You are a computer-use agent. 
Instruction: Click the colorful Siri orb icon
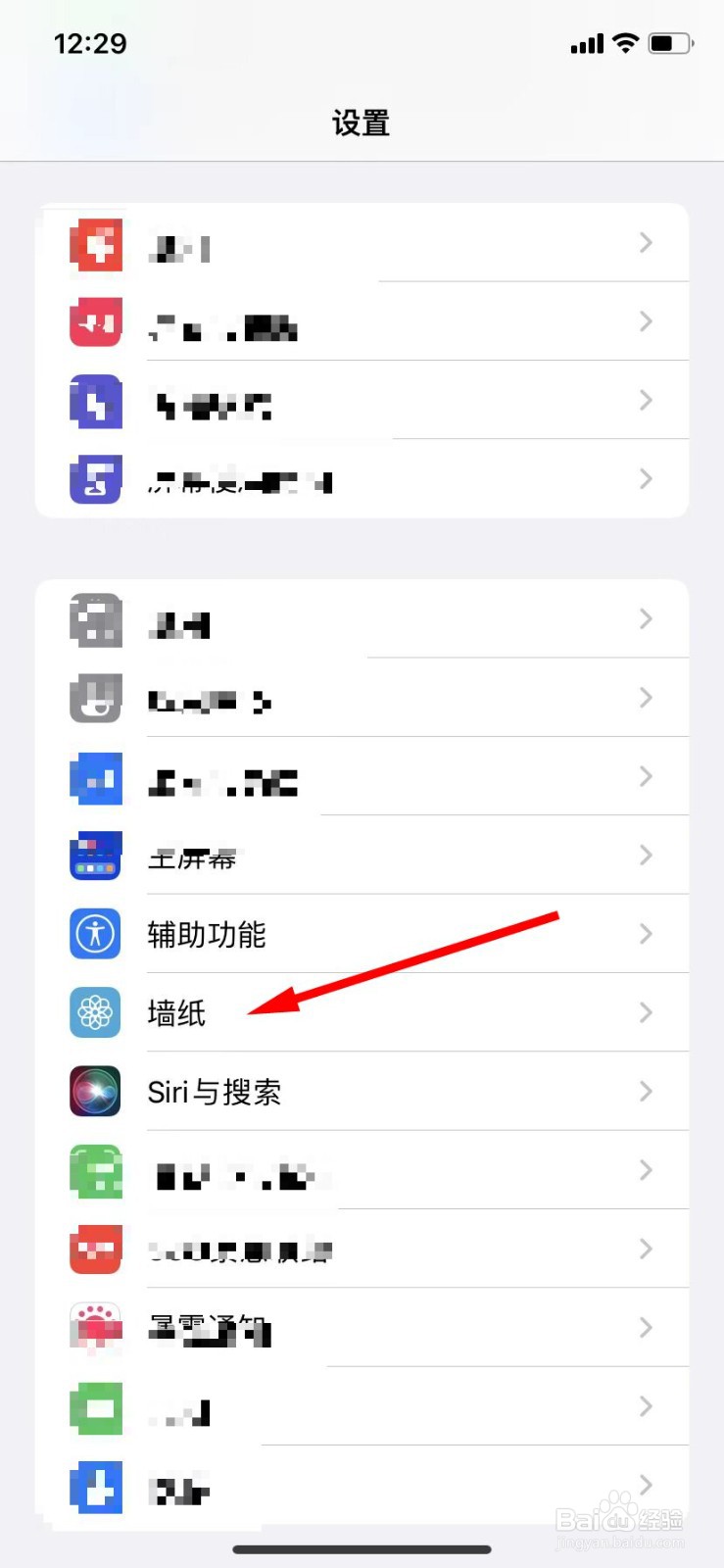coord(94,1092)
